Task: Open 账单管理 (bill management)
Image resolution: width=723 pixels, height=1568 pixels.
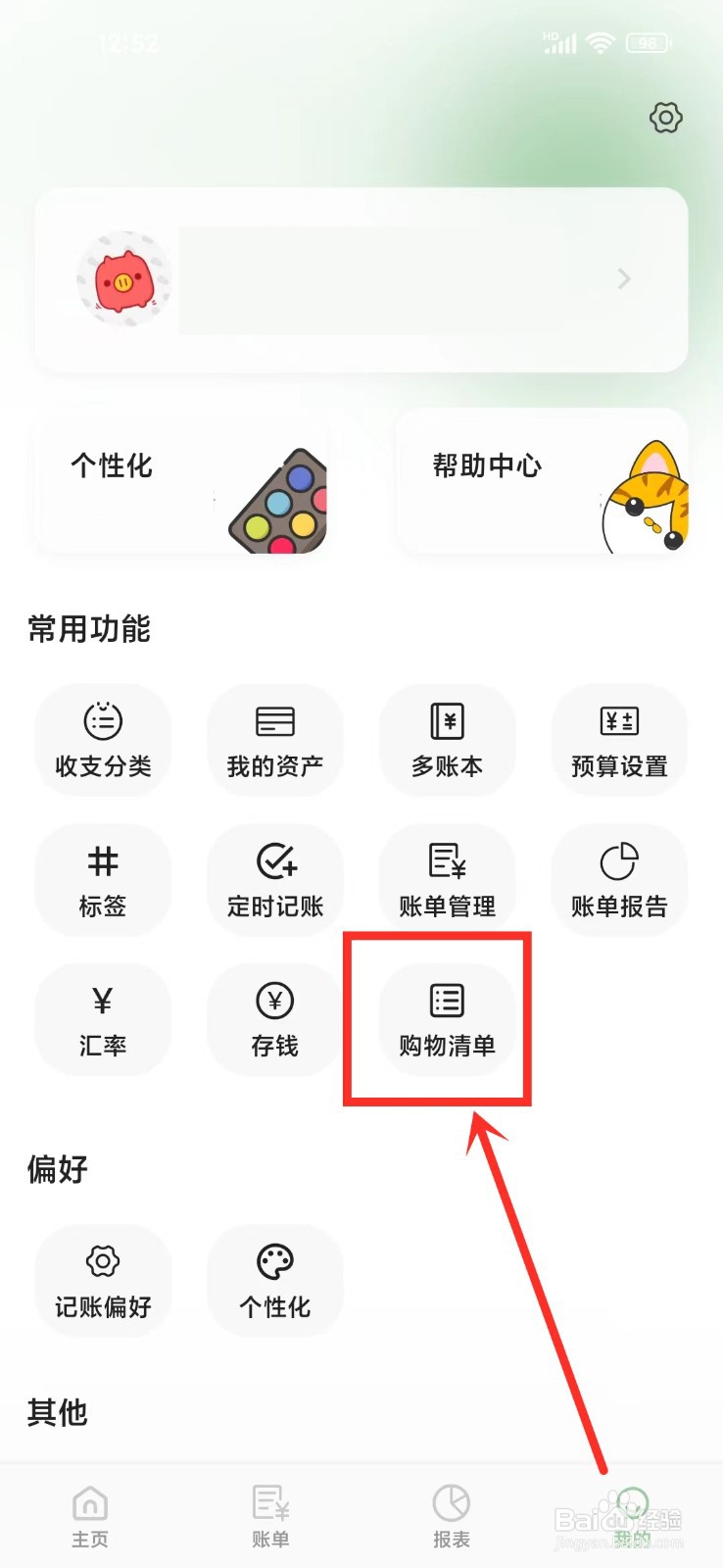Action: [448, 879]
